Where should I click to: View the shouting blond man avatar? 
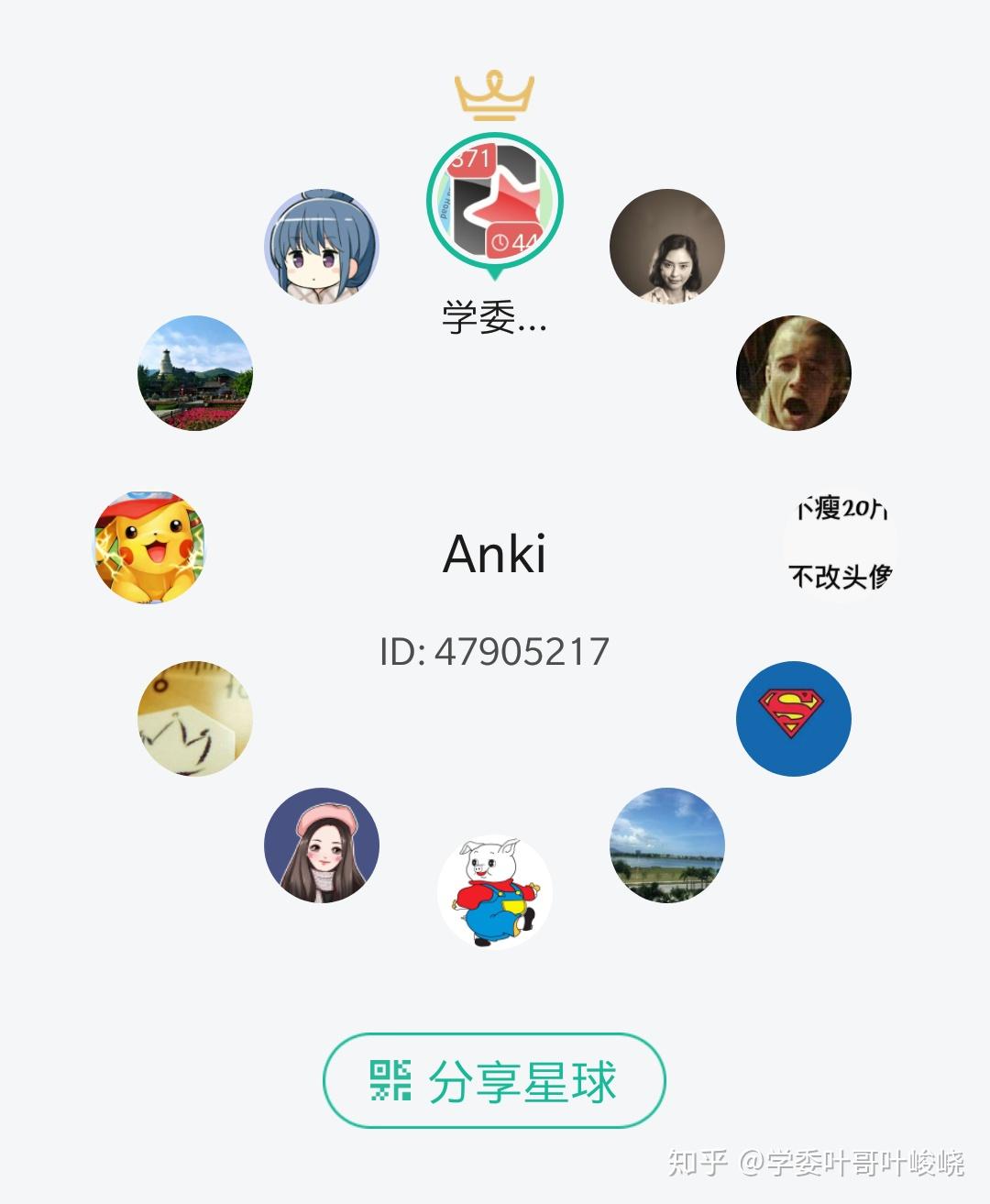coord(793,373)
